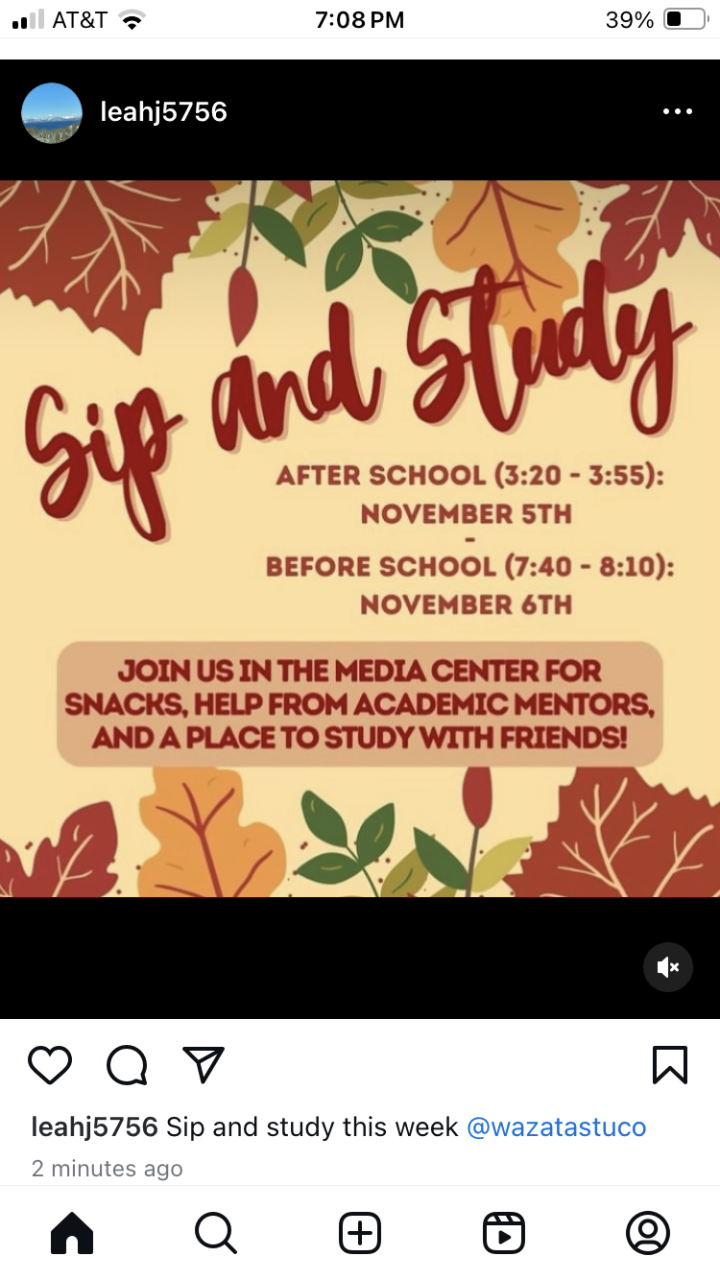The image size is (720, 1280).
Task: Tap the leahj5756 username at top
Action: click(x=164, y=112)
